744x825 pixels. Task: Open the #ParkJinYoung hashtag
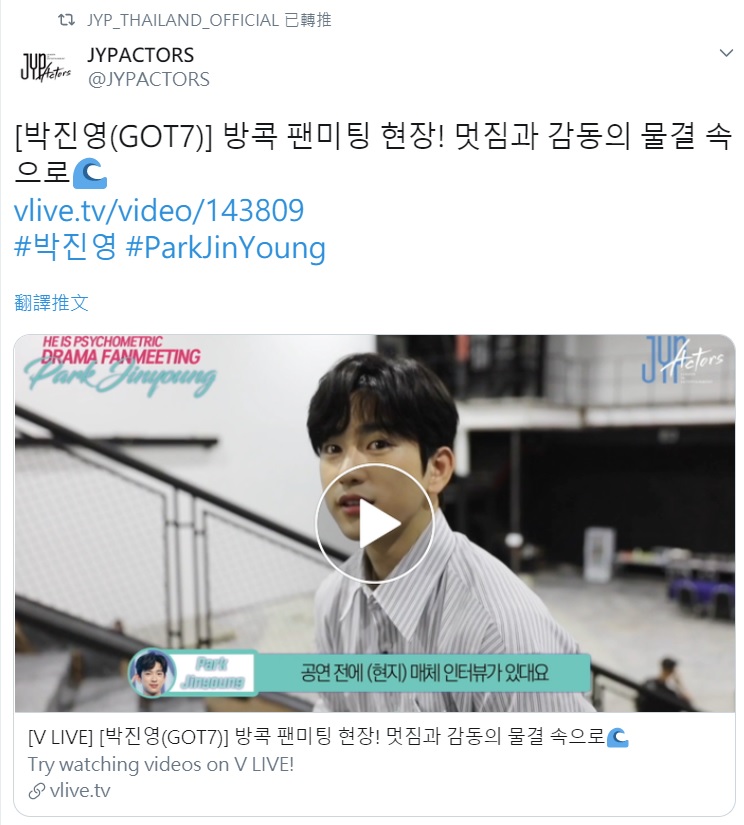point(226,247)
